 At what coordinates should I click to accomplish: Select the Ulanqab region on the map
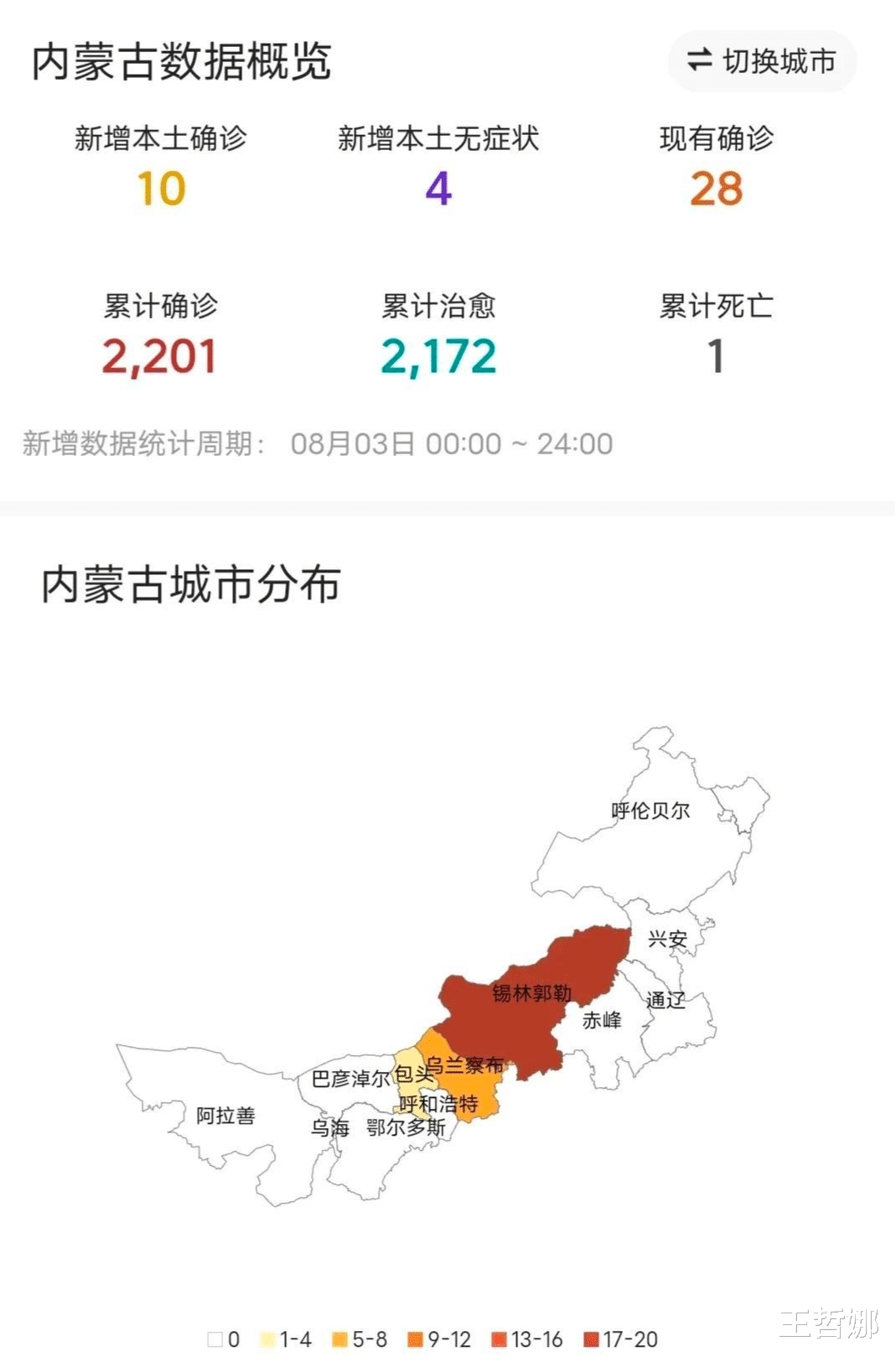(x=467, y=1067)
